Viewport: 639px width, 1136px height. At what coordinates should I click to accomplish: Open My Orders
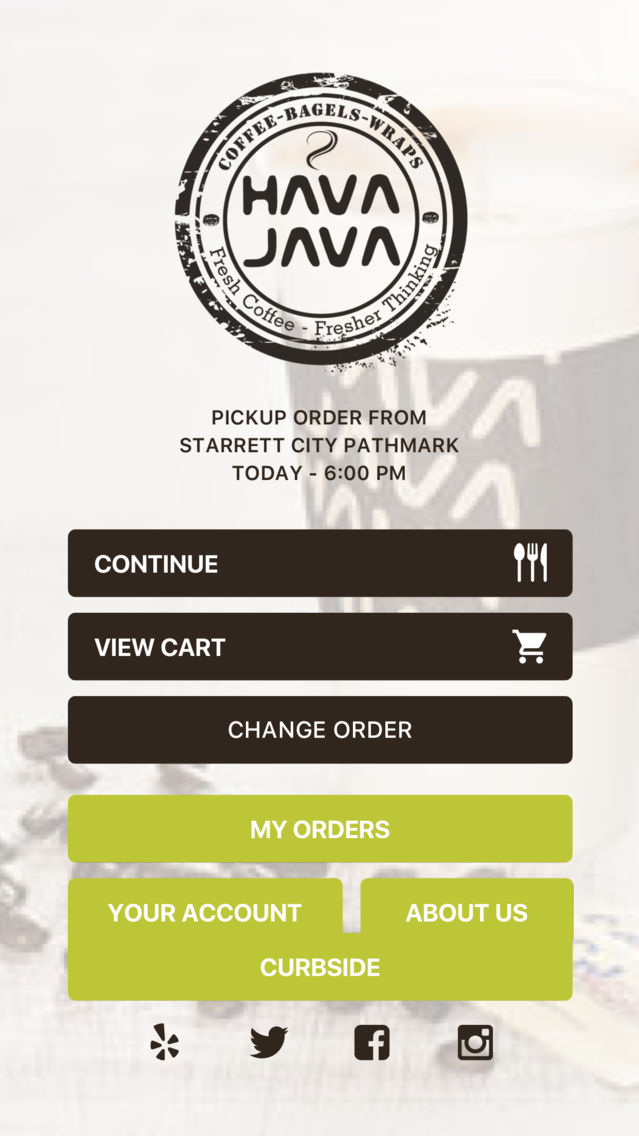pos(320,829)
